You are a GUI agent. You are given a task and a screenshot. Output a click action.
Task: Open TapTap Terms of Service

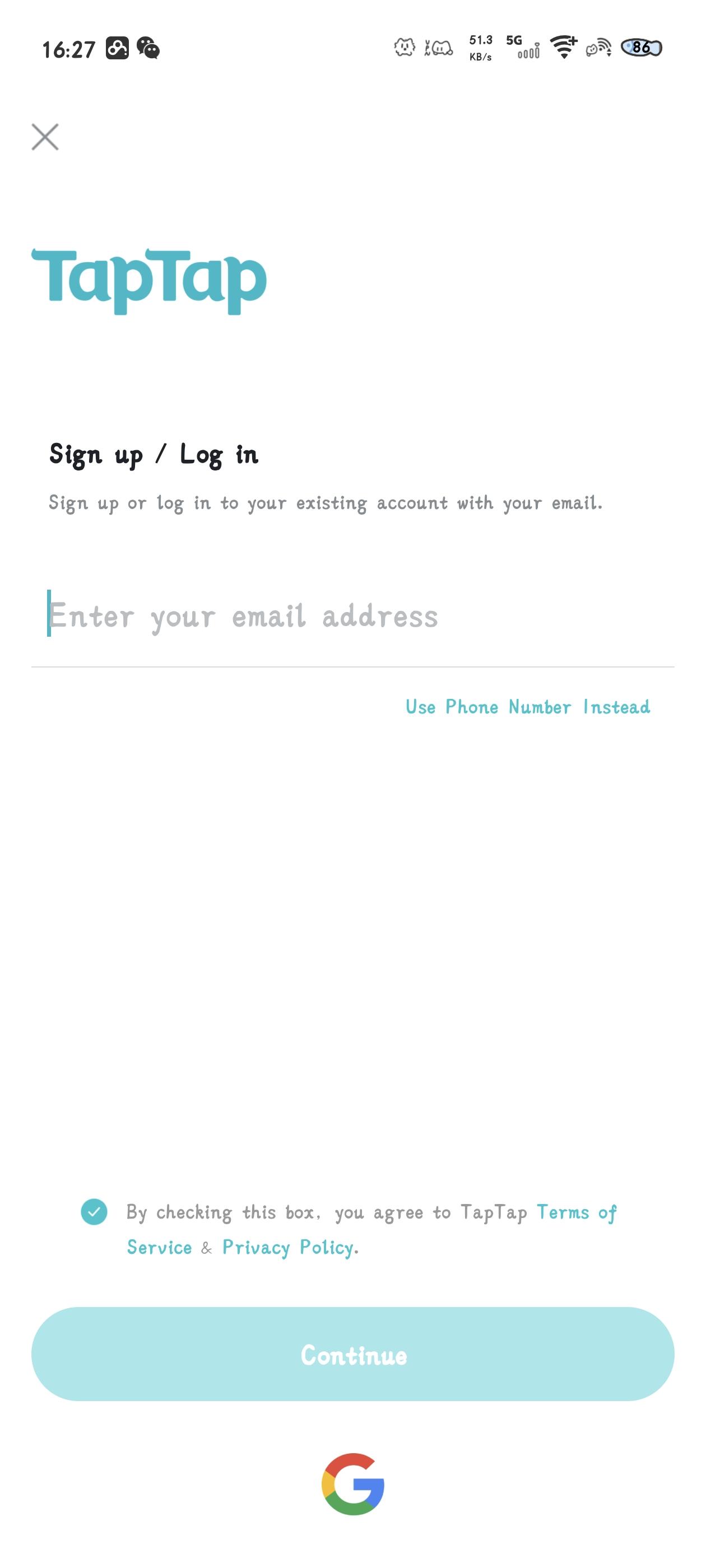pos(575,1212)
